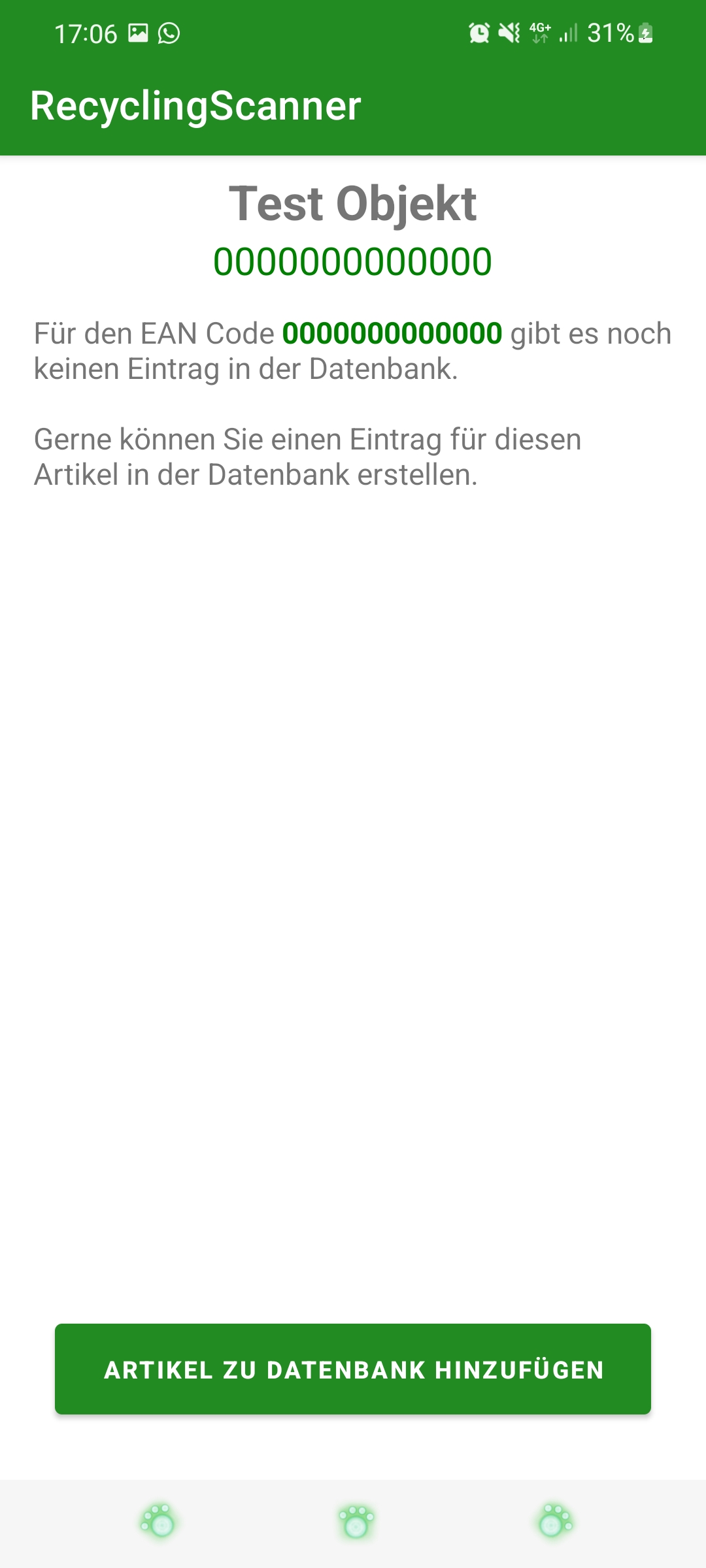Tap Artikel zu Datenbank hinzufügen button
706x1568 pixels.
click(353, 1369)
